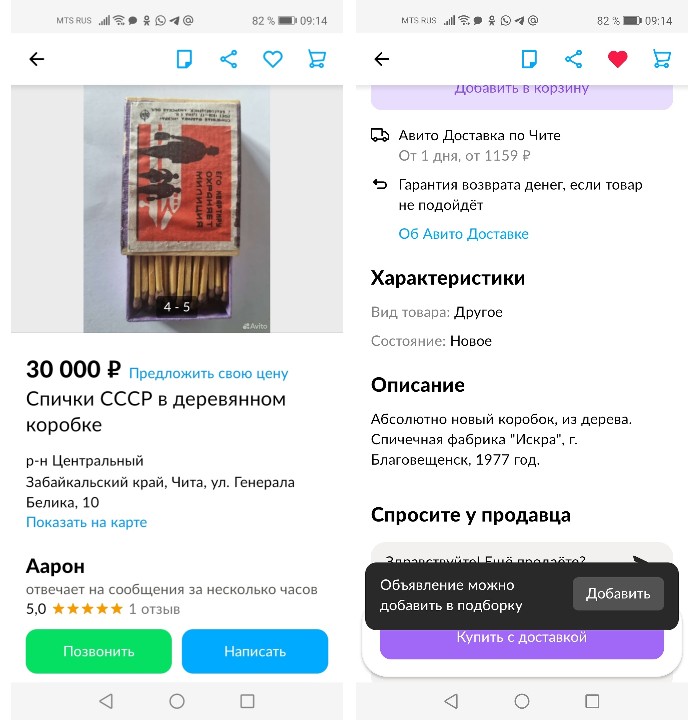View seller Аарон's profile
The image size is (699, 720).
(55, 566)
